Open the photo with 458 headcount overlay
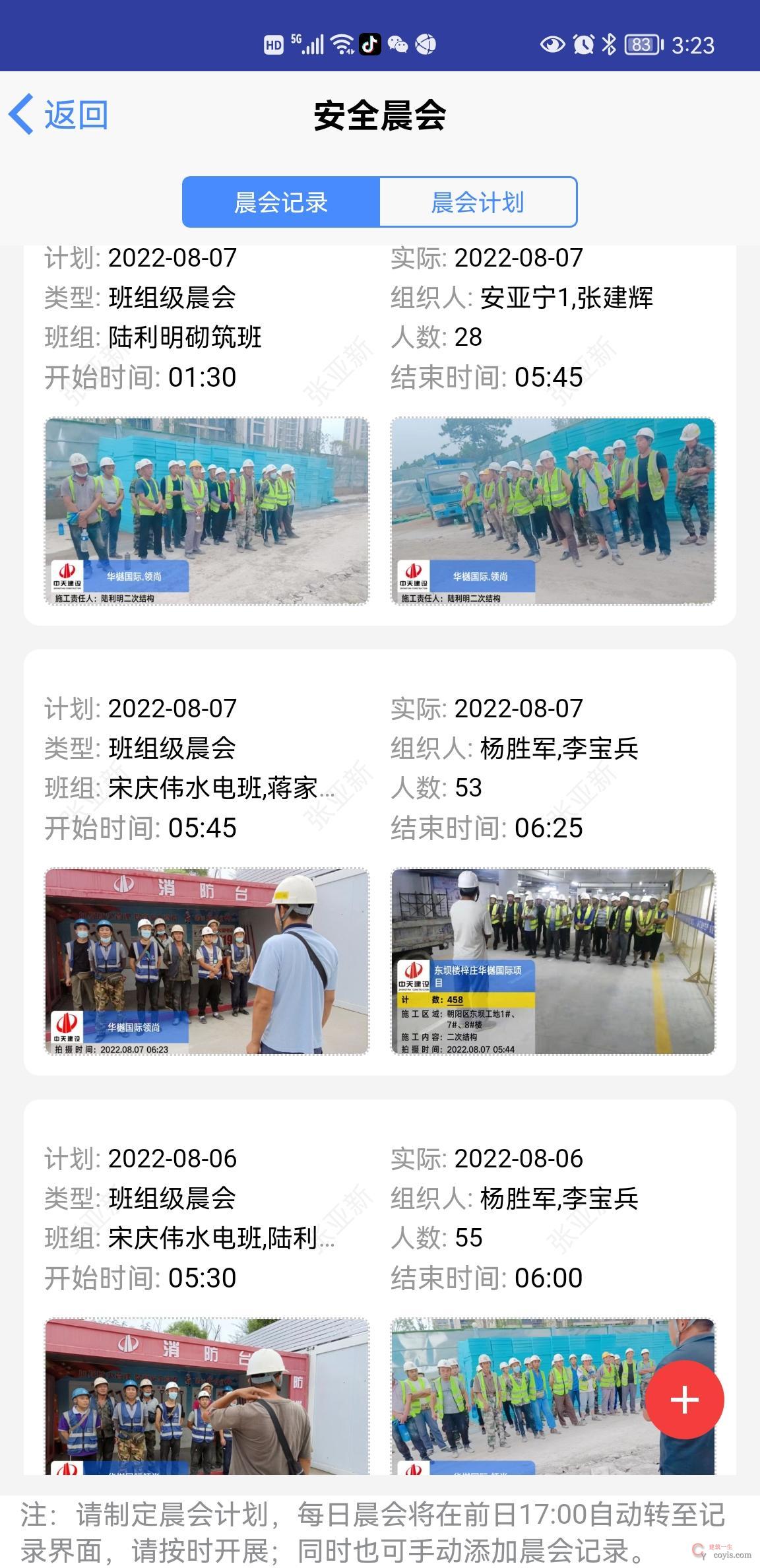This screenshot has height=1568, width=760. [x=554, y=962]
